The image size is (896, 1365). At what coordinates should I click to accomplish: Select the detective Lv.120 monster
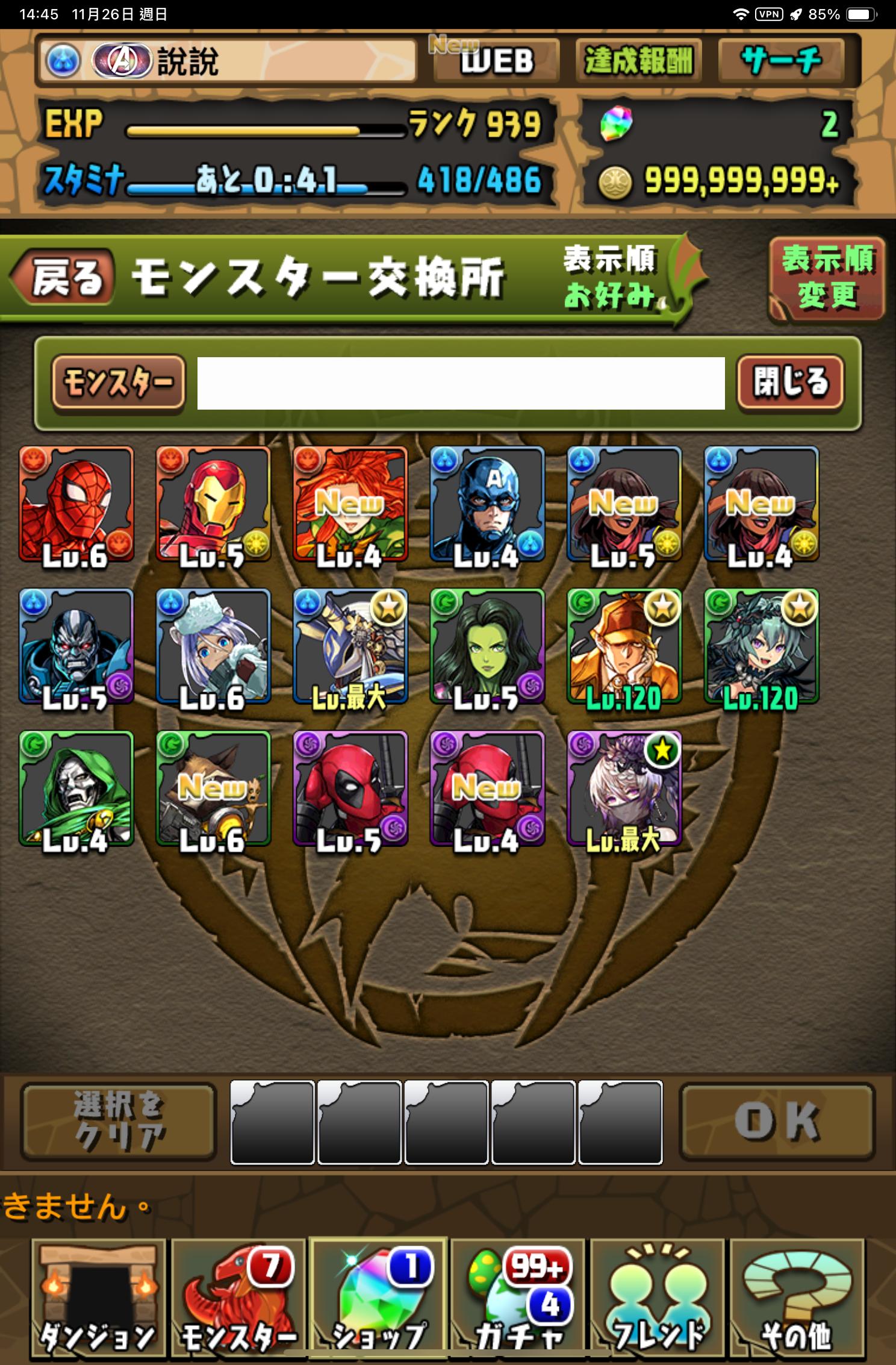pos(624,646)
